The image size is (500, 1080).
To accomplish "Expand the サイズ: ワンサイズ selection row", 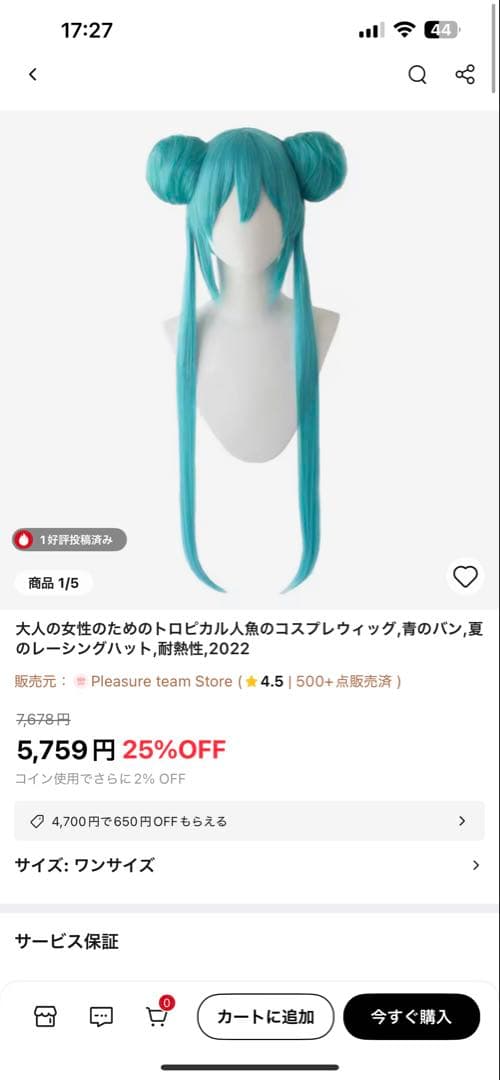I will click(249, 865).
